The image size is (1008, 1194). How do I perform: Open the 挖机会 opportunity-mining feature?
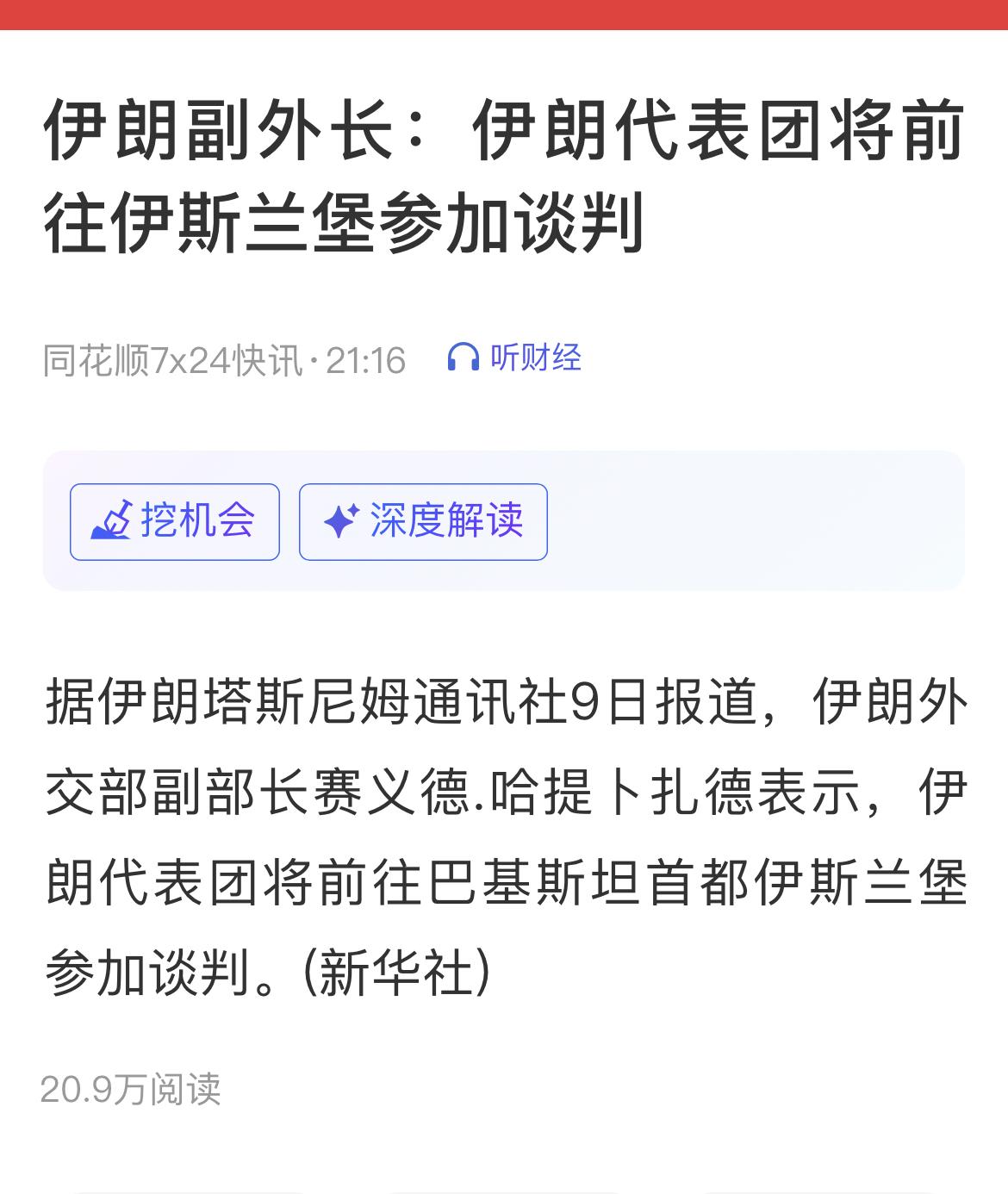point(173,520)
